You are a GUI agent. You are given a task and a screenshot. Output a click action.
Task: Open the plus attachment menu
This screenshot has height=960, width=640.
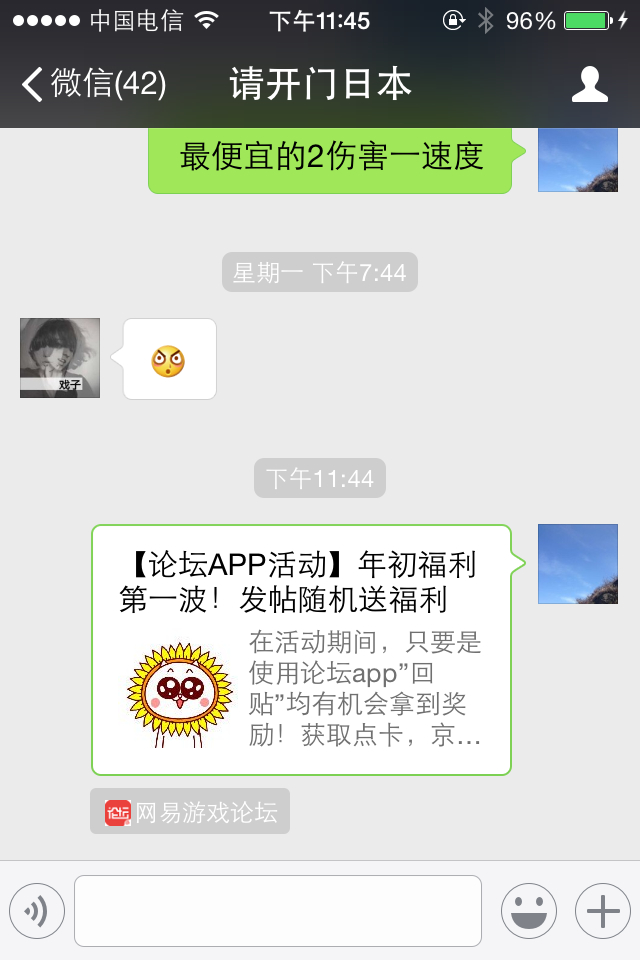coord(602,911)
